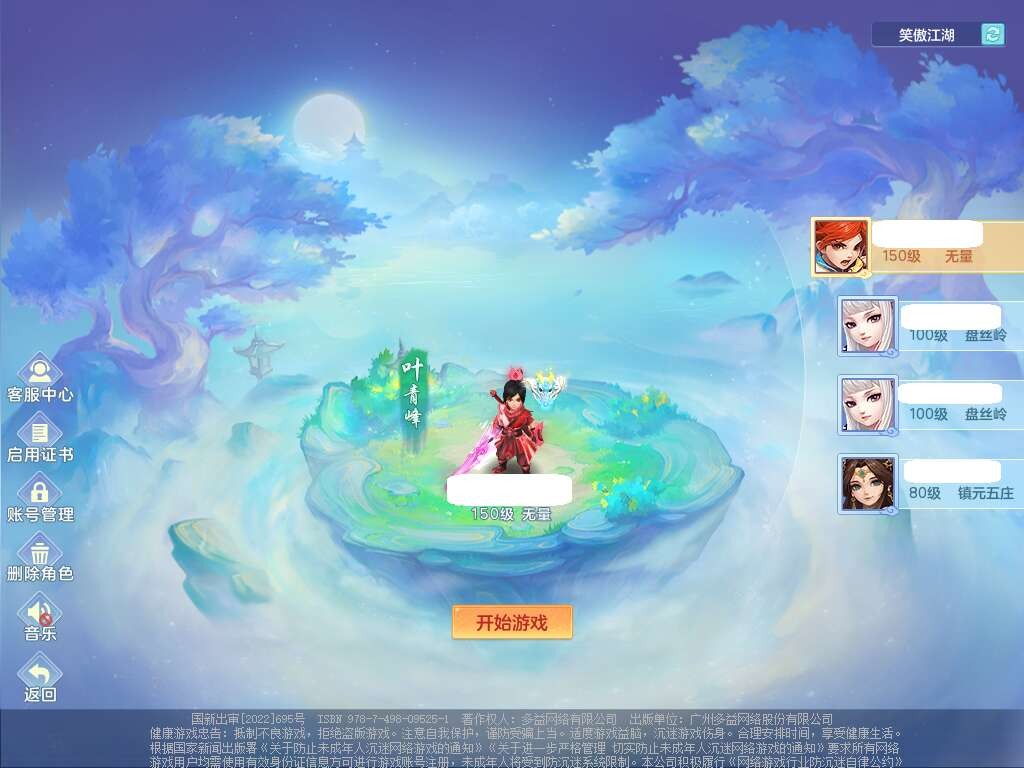Open 账号管理 account management
Screen dimensions: 1024x768
click(40, 496)
